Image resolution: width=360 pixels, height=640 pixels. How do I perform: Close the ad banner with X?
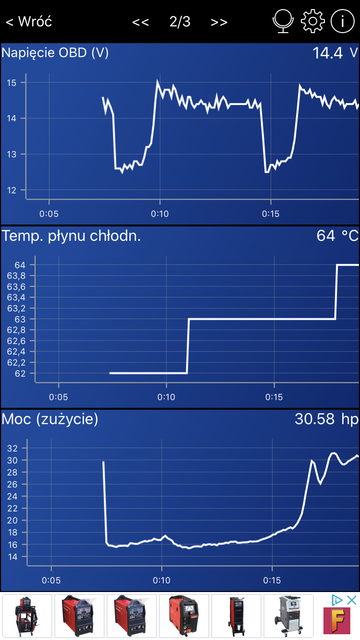(352, 600)
